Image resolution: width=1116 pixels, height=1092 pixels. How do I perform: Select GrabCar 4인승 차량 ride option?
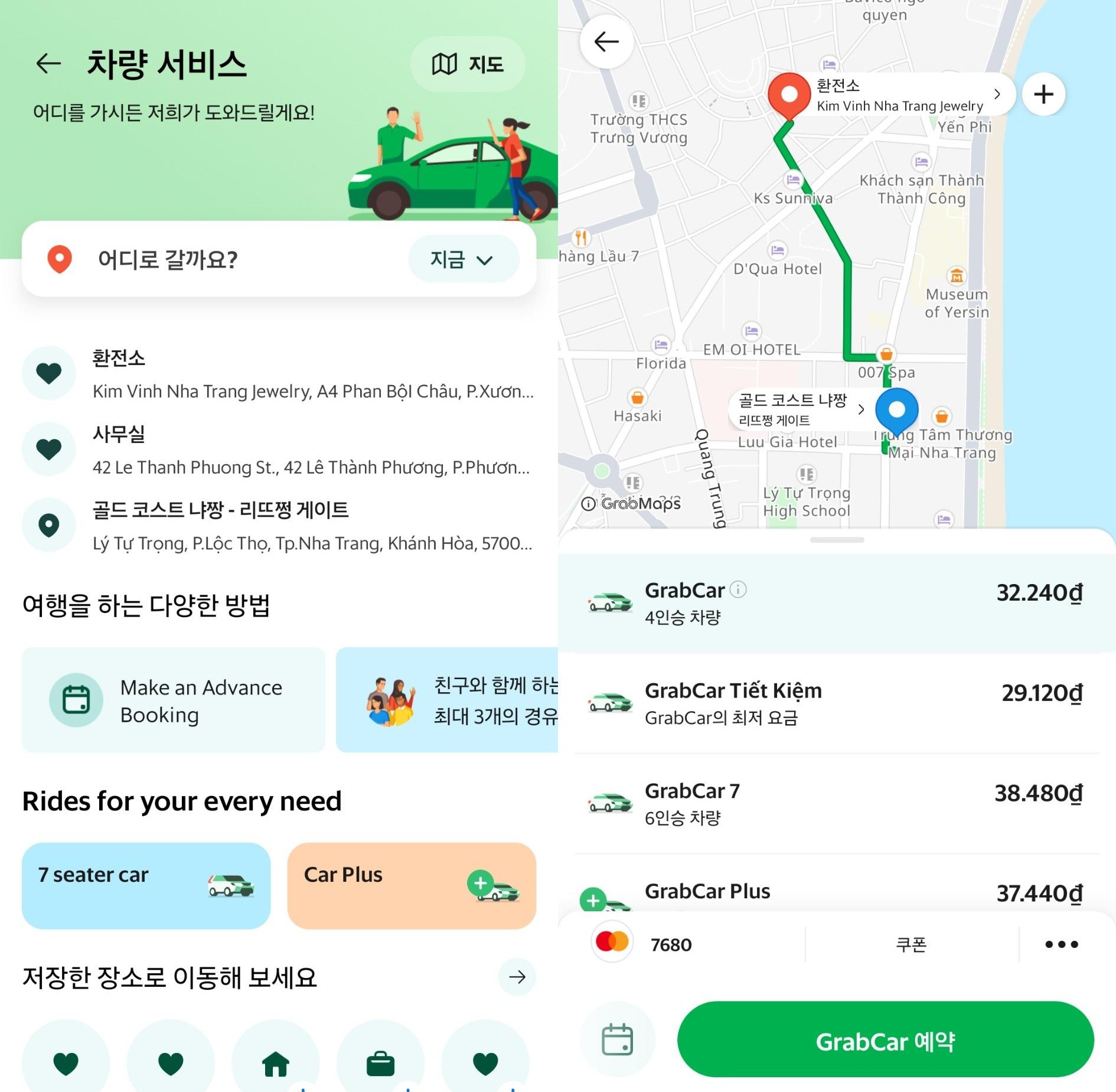point(837,603)
